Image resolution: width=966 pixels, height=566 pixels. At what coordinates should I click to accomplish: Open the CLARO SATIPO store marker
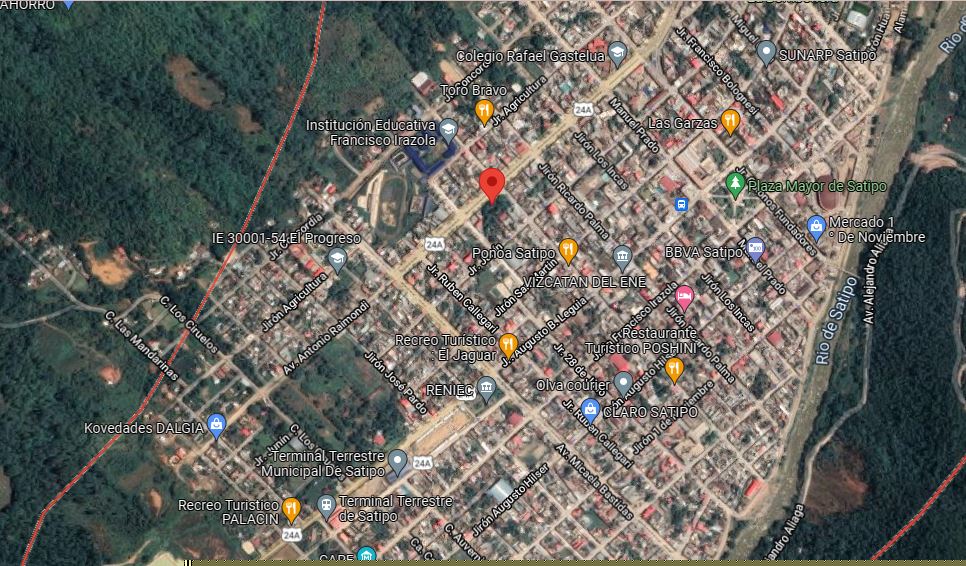tap(590, 409)
